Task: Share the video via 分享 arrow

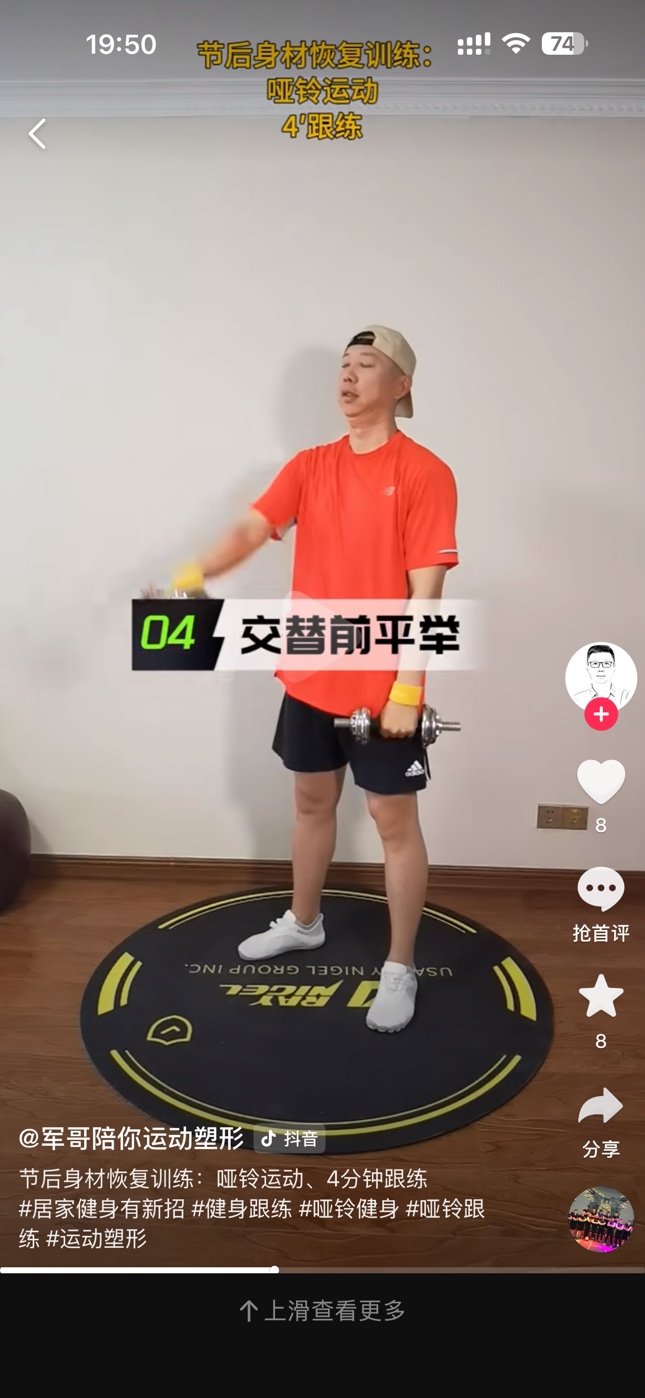Action: 600,1107
